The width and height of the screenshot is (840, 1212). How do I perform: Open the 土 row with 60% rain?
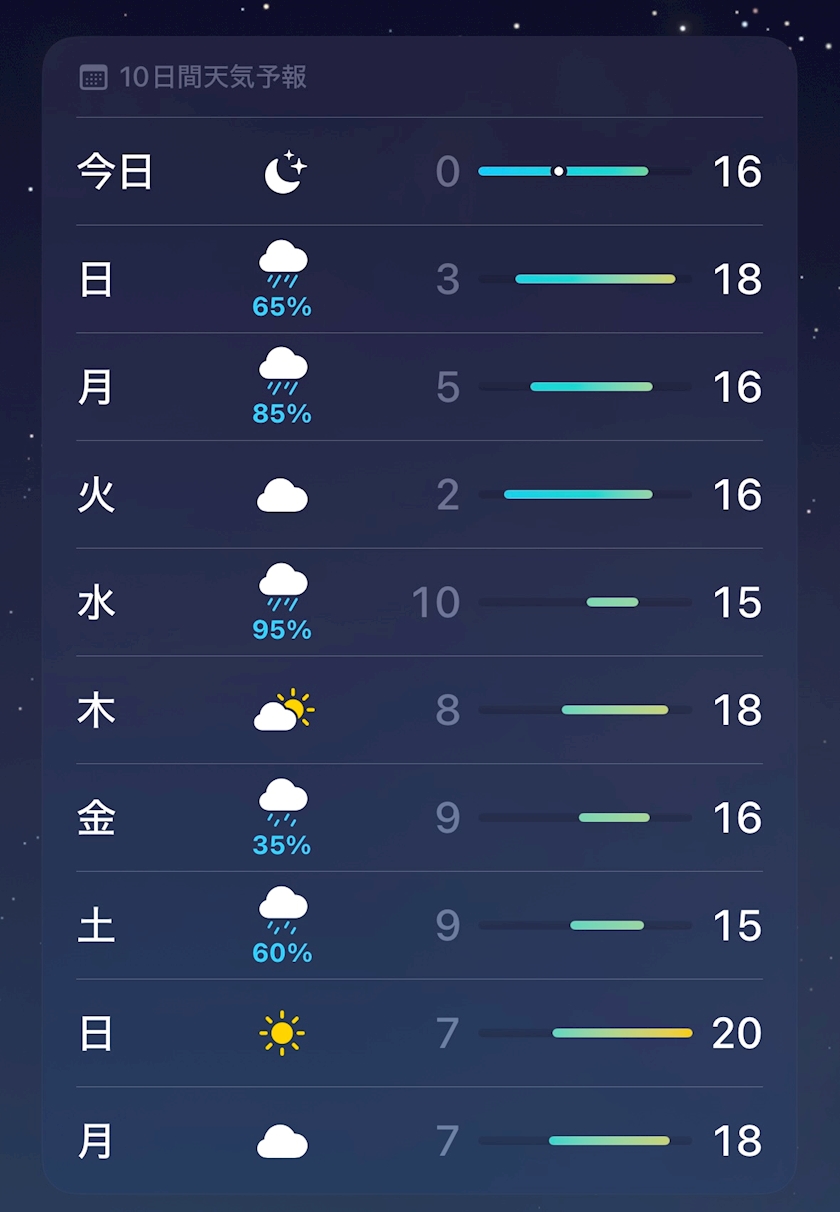(x=419, y=926)
